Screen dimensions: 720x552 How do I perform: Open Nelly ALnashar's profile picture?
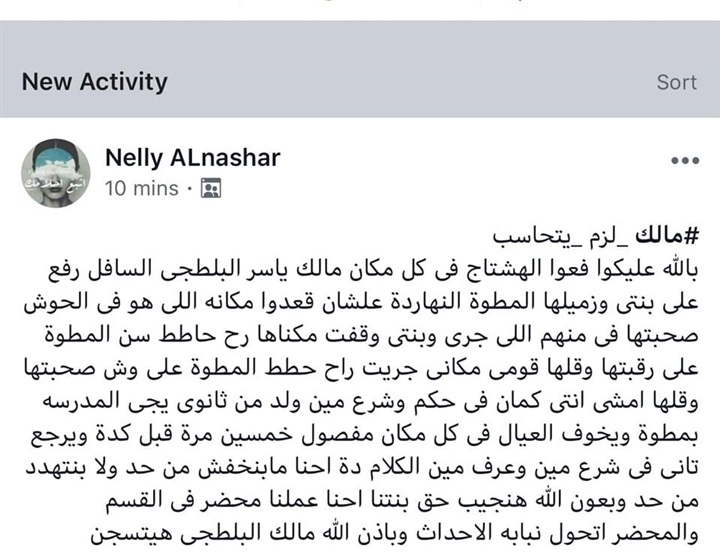click(56, 173)
